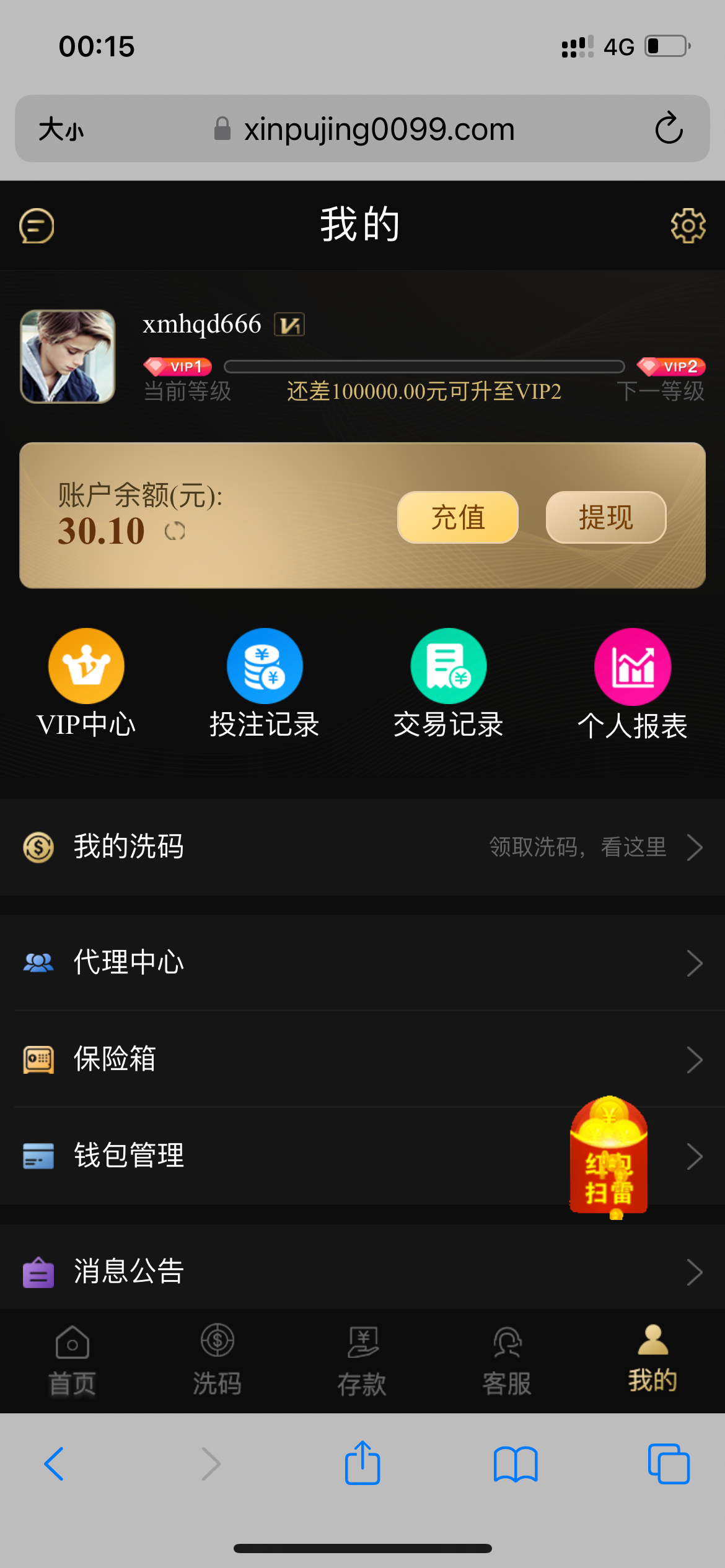Image resolution: width=725 pixels, height=1568 pixels.
Task: Switch to the 客服 support tab
Action: coord(507,1360)
